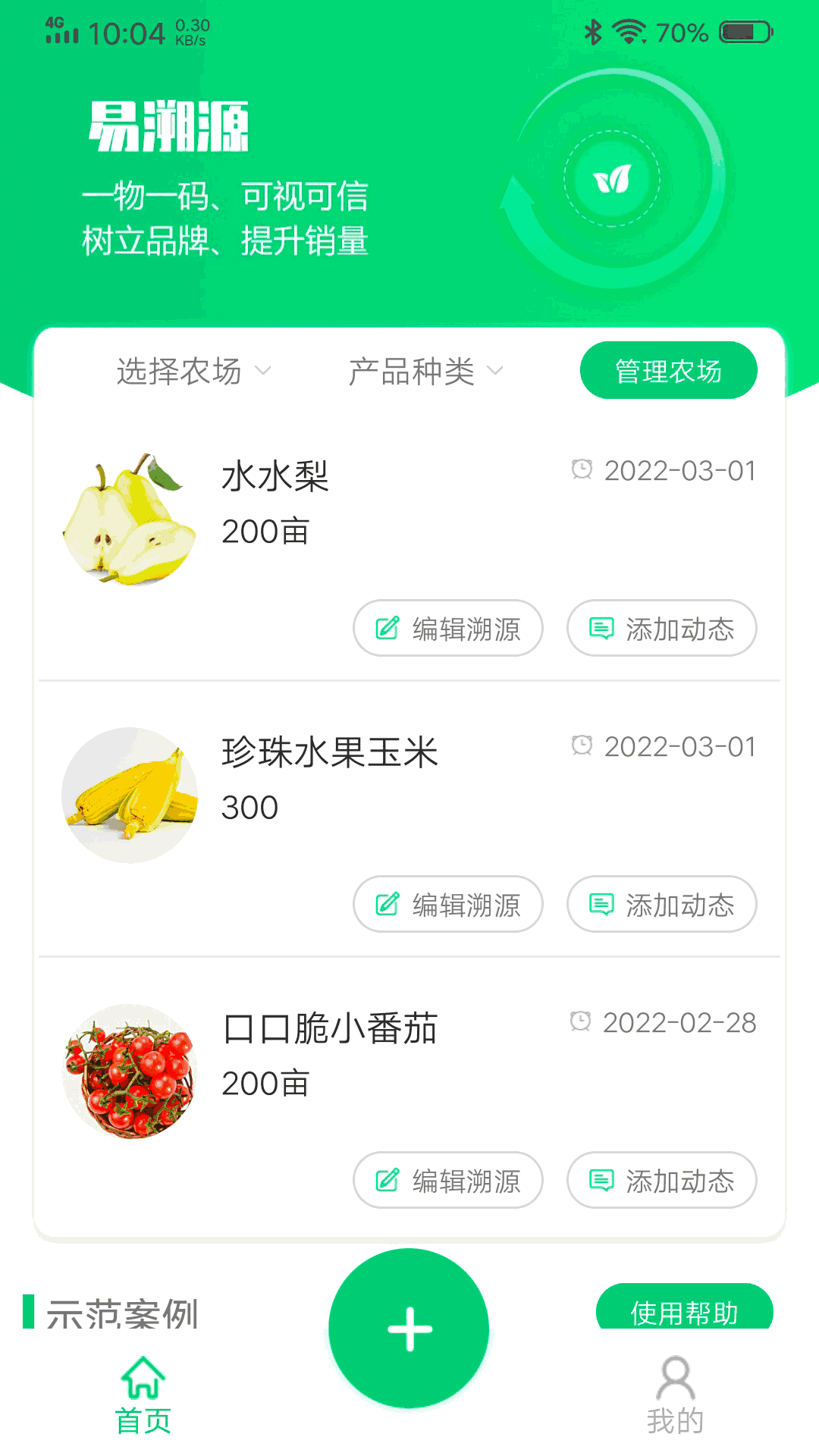Screen dimensions: 819x1456
Task: Open the 水水梨 product entry
Action: click(275, 478)
